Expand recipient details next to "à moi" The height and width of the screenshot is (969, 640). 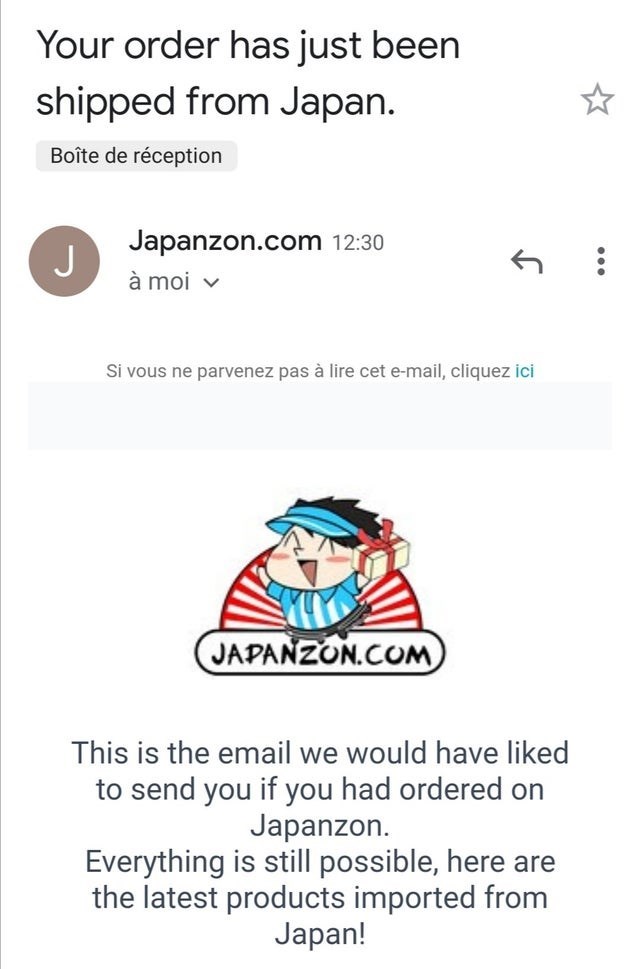coord(210,282)
